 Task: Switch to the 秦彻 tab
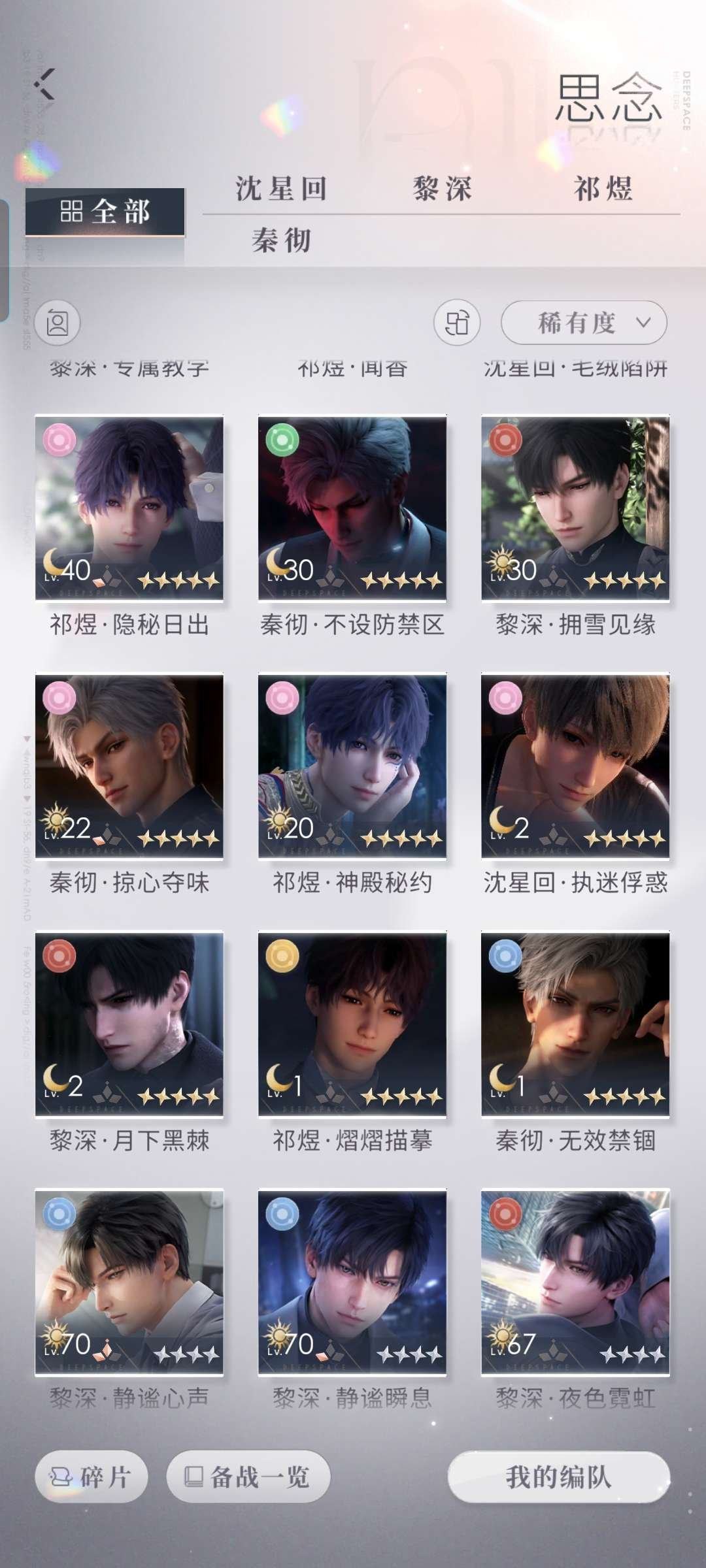tap(281, 240)
